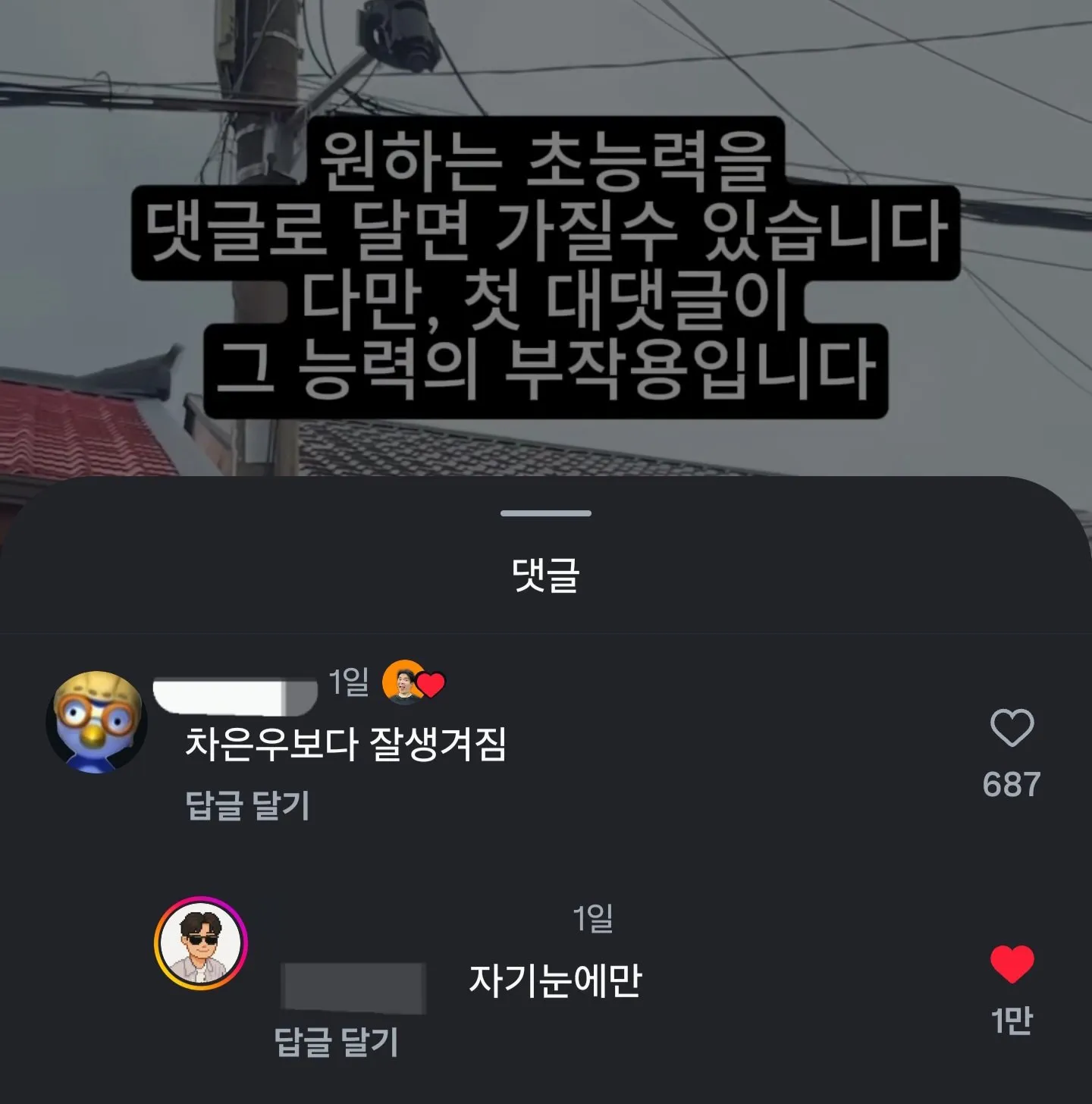The width and height of the screenshot is (1092, 1104).
Task: Reply to the '차은우보다 잘생겨짐' comment
Action: (247, 805)
